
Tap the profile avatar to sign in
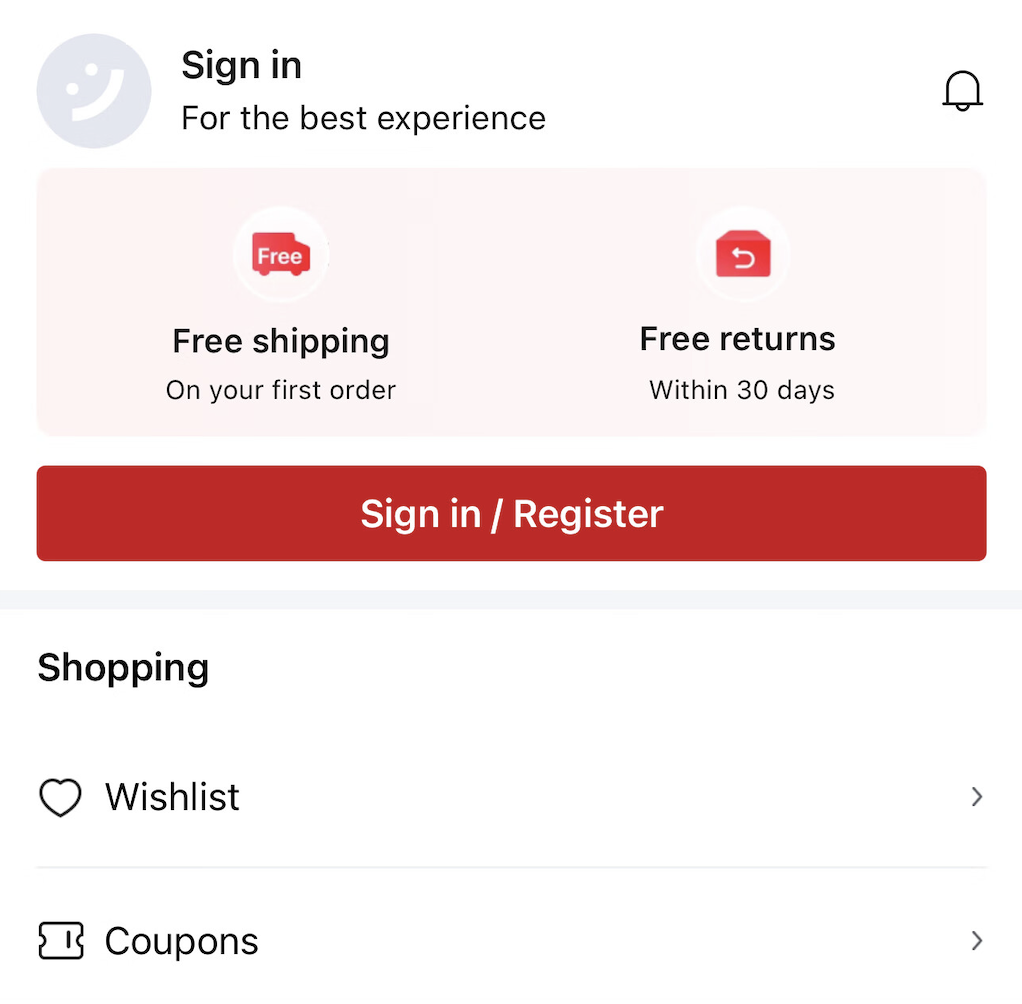point(94,91)
